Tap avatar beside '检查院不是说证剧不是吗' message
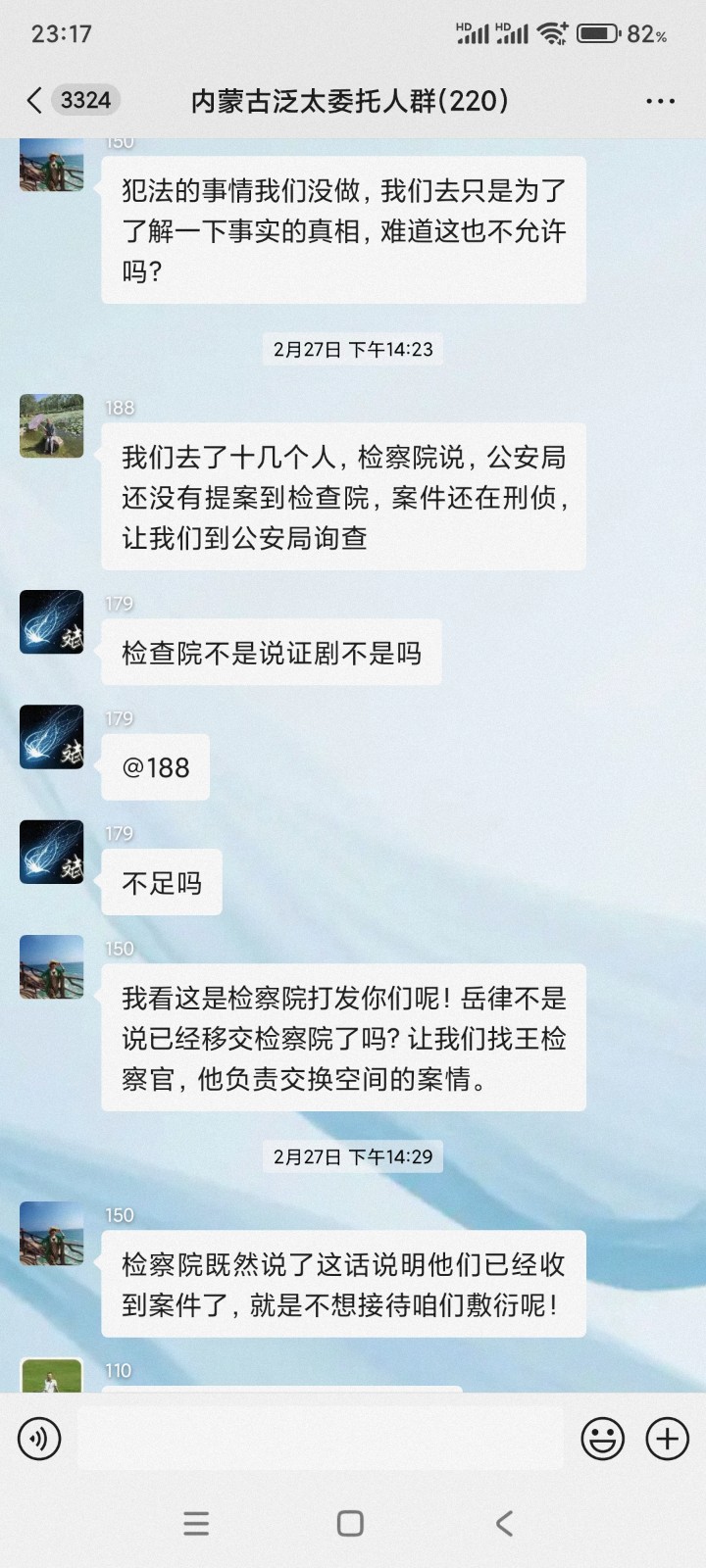706x1568 pixels. point(52,622)
